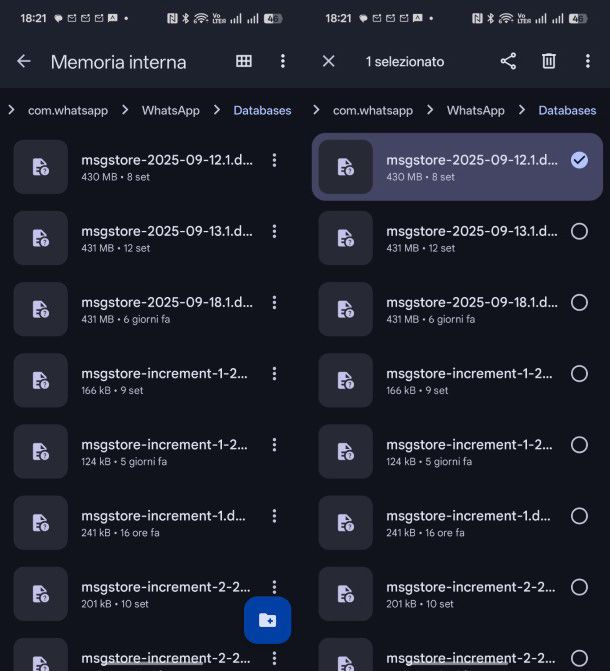Mark the 124 kB increment file's selection circle
The width and height of the screenshot is (610, 671).
pyautogui.click(x=578, y=445)
